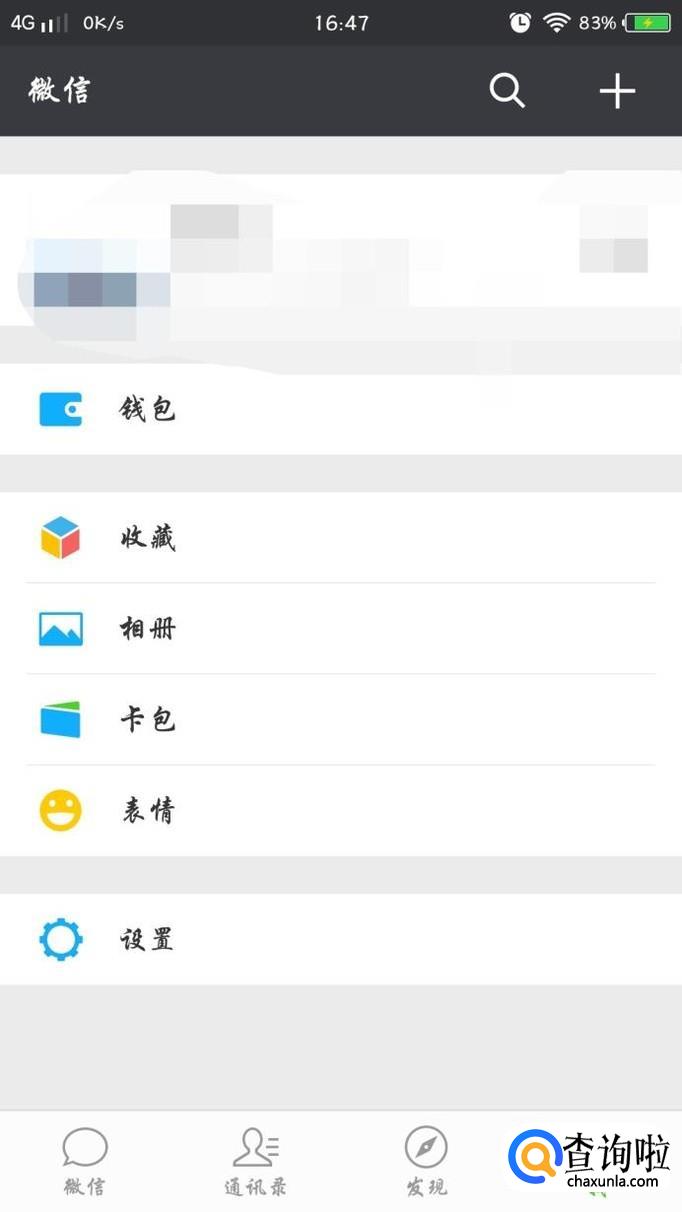682x1212 pixels.
Task: Switch to the 通讯录 contacts tab
Action: 256,1161
